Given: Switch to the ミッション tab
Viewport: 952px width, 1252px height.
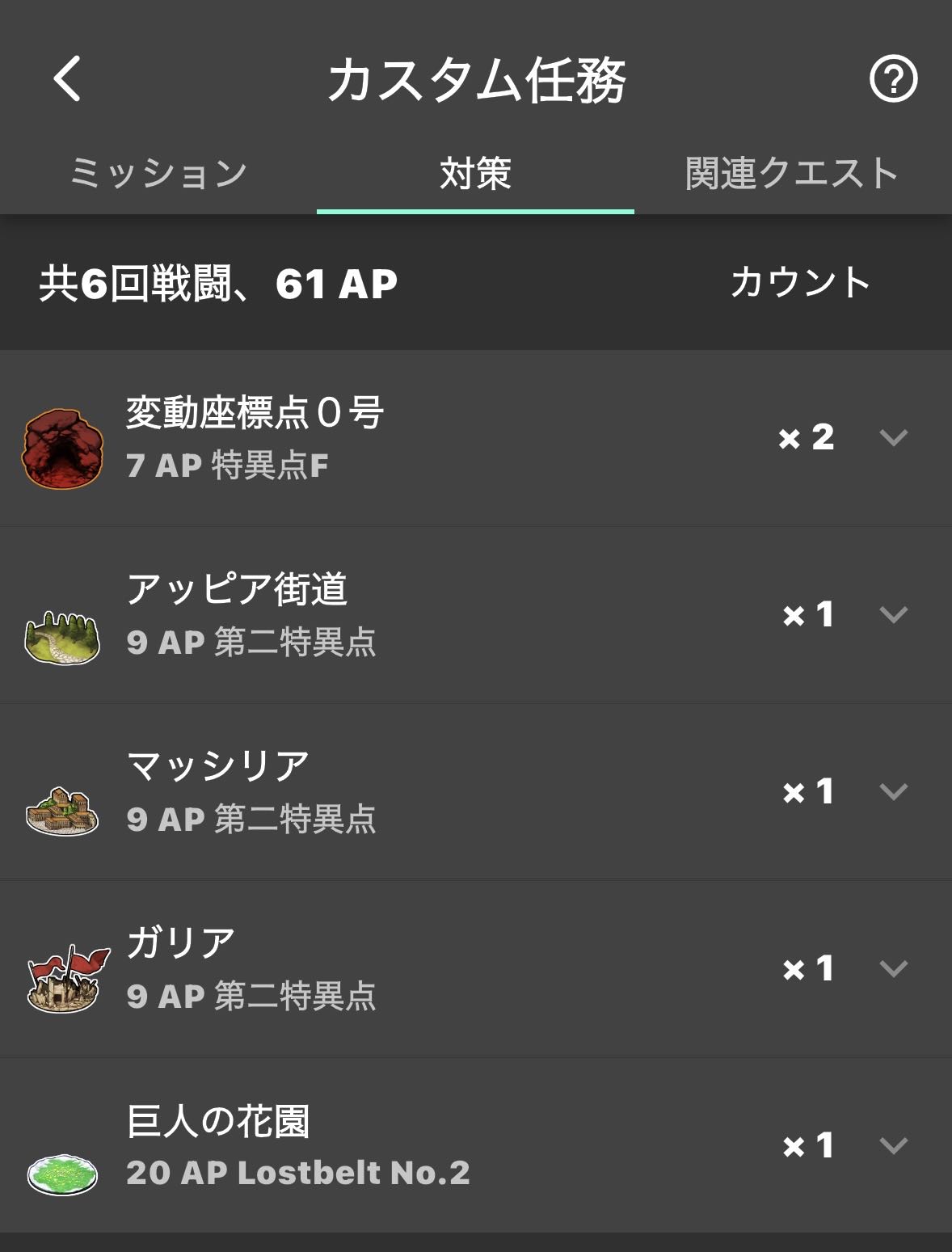Looking at the screenshot, I should pyautogui.click(x=158, y=173).
